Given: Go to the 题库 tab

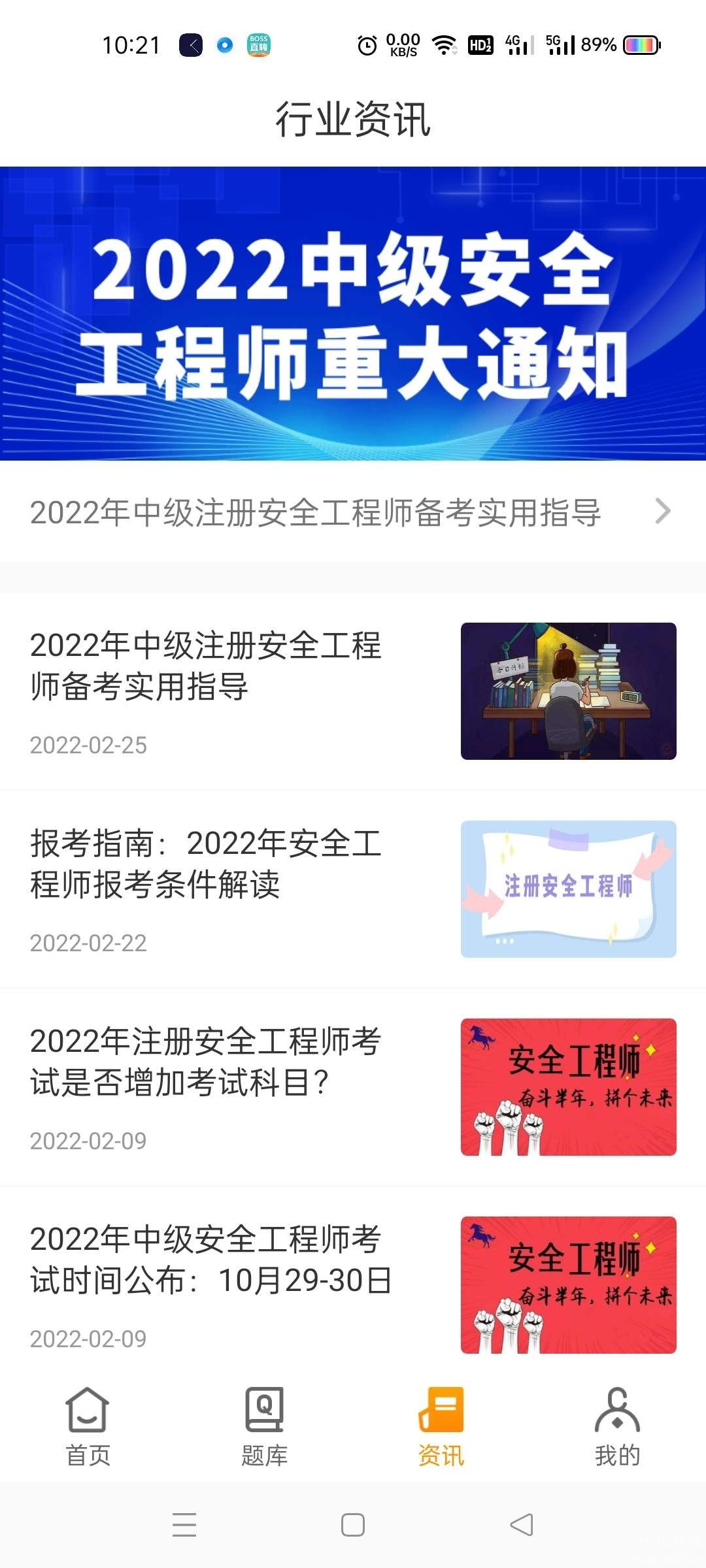Looking at the screenshot, I should (265, 1428).
